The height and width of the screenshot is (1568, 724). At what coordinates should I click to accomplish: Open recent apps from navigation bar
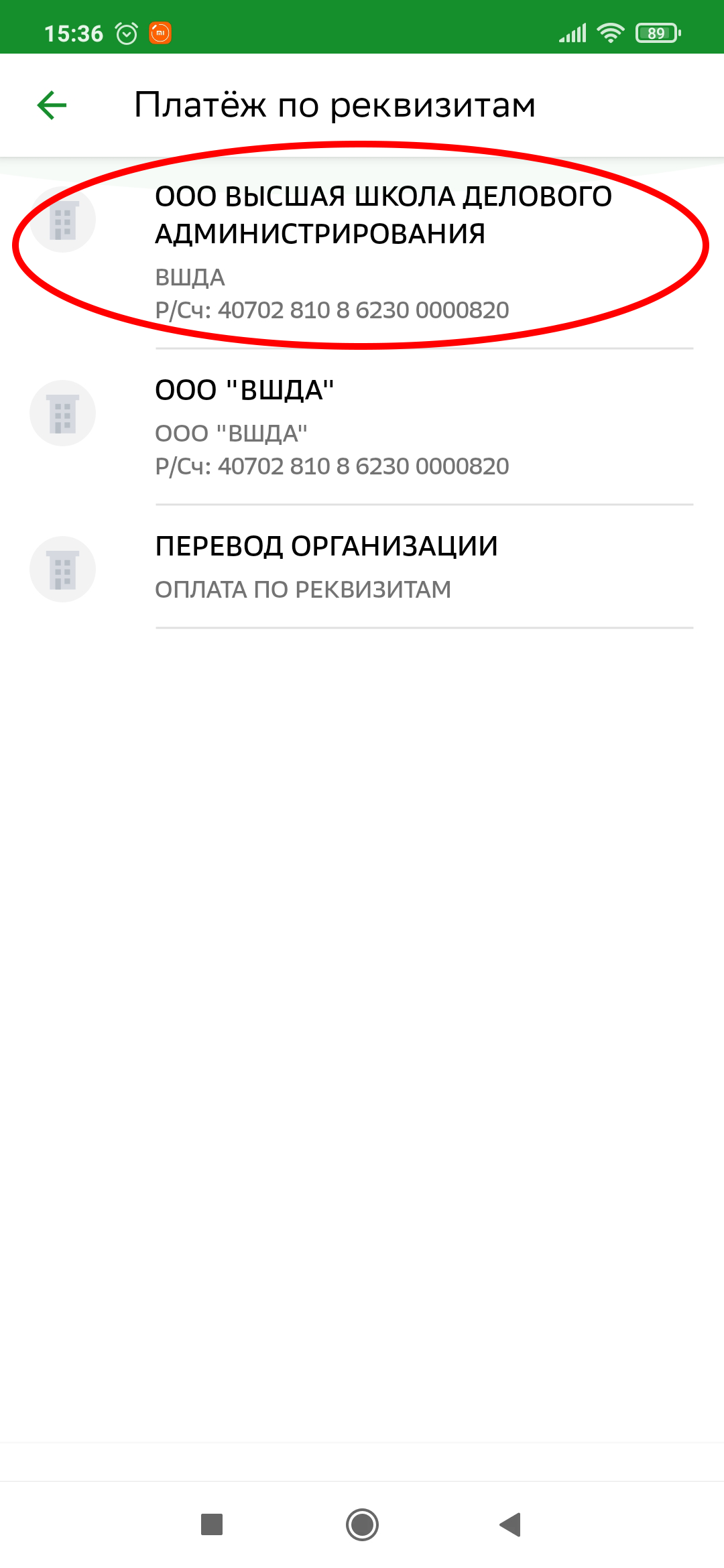(212, 1524)
